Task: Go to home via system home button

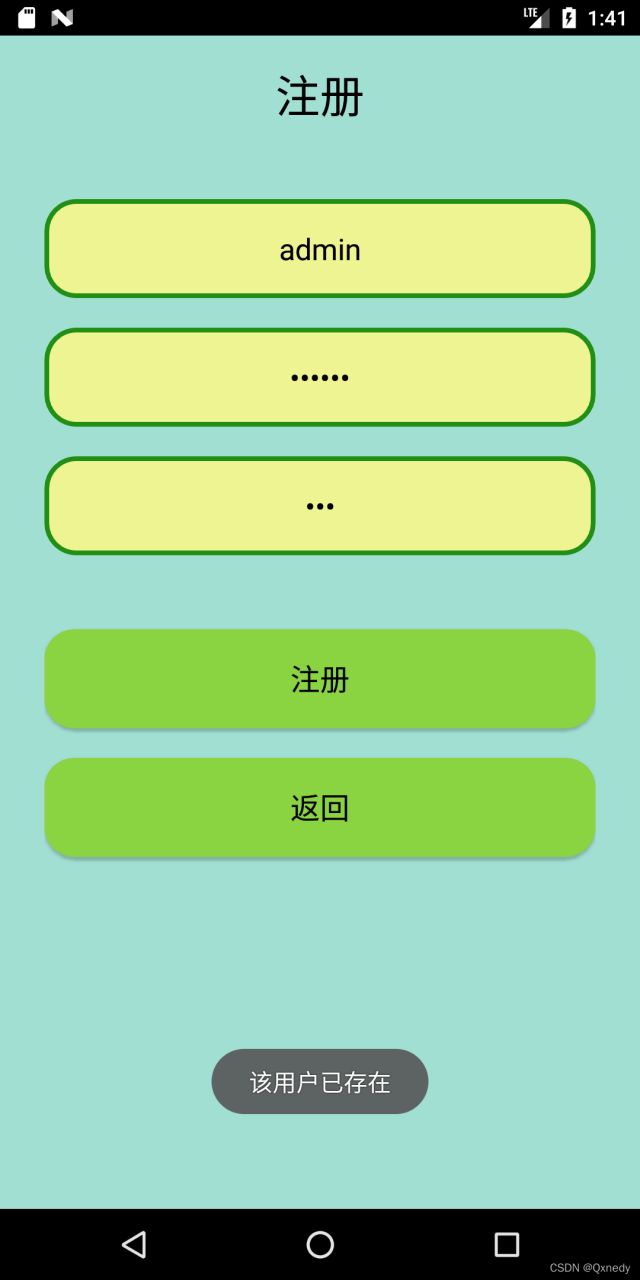Action: pos(320,1244)
